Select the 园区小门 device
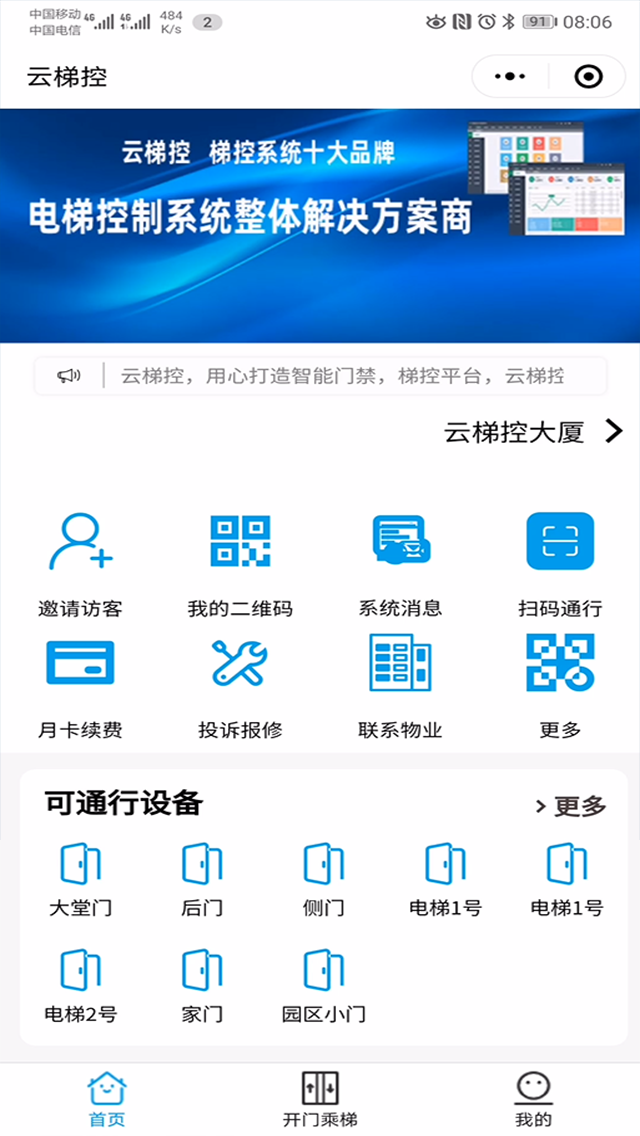 point(323,984)
